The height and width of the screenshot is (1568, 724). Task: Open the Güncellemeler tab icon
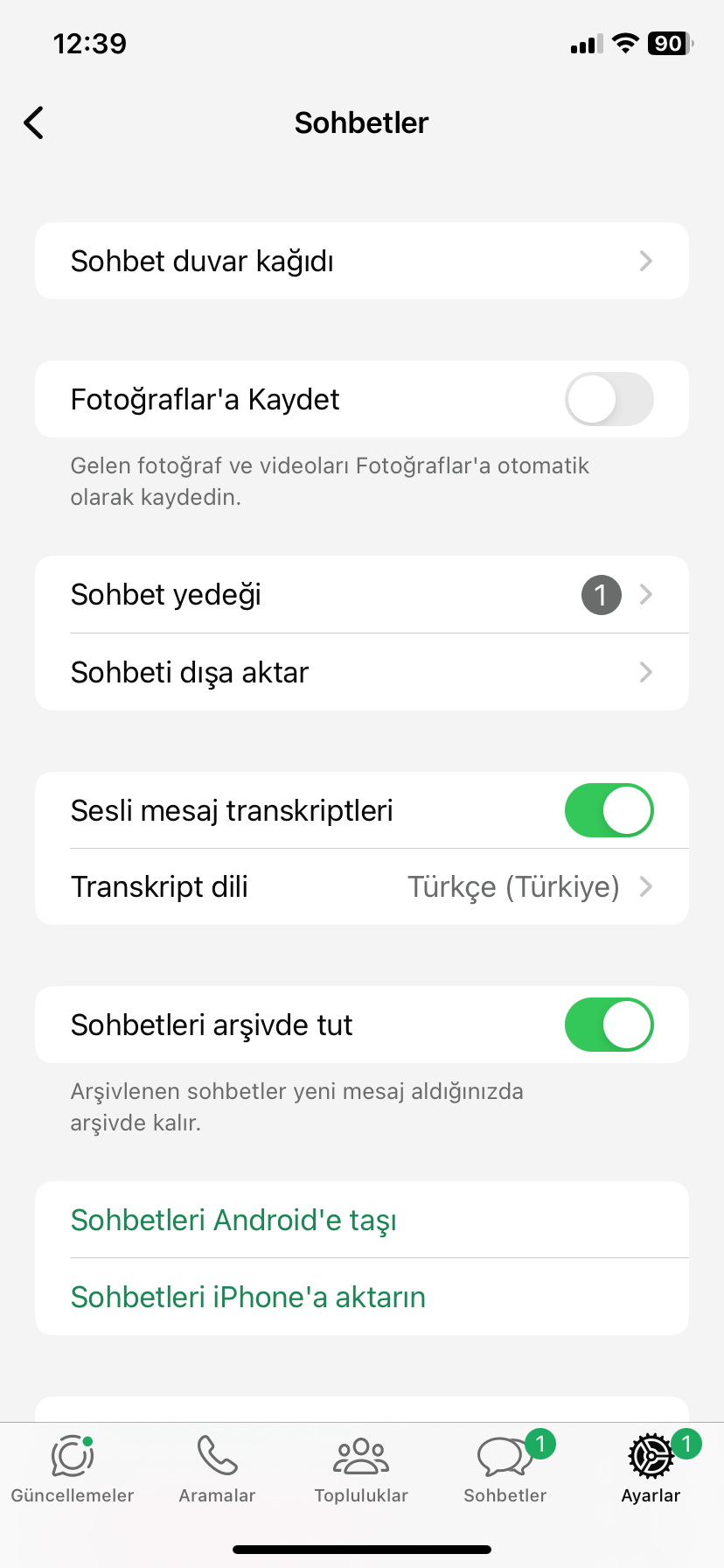(73, 1455)
